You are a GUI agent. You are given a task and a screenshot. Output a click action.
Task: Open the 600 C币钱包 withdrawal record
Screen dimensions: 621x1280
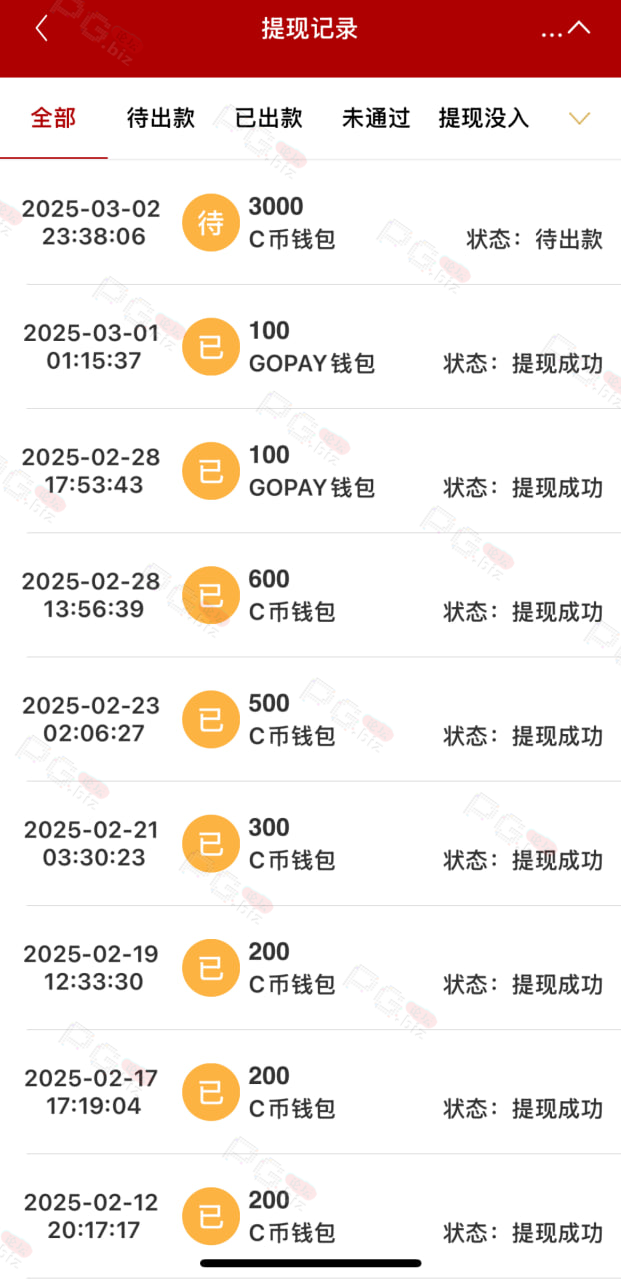coord(310,595)
